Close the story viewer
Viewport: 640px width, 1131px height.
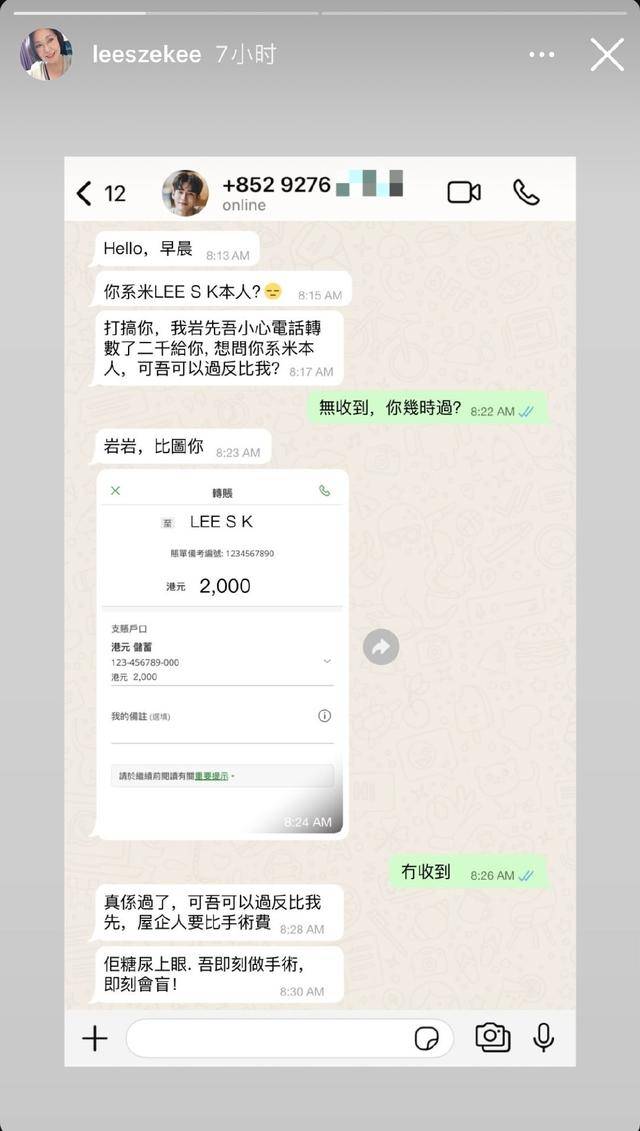pos(607,55)
